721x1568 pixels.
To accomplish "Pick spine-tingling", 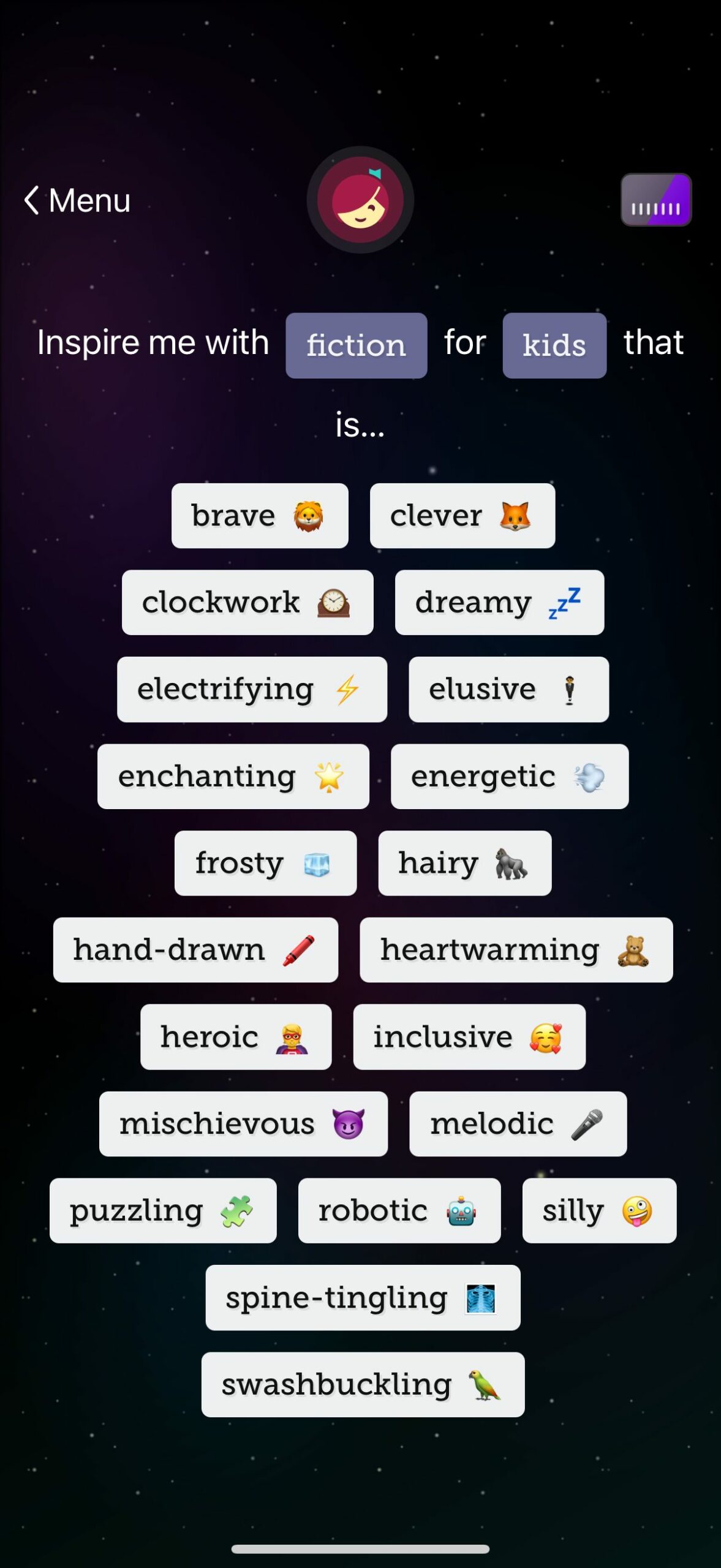I will coord(363,1298).
